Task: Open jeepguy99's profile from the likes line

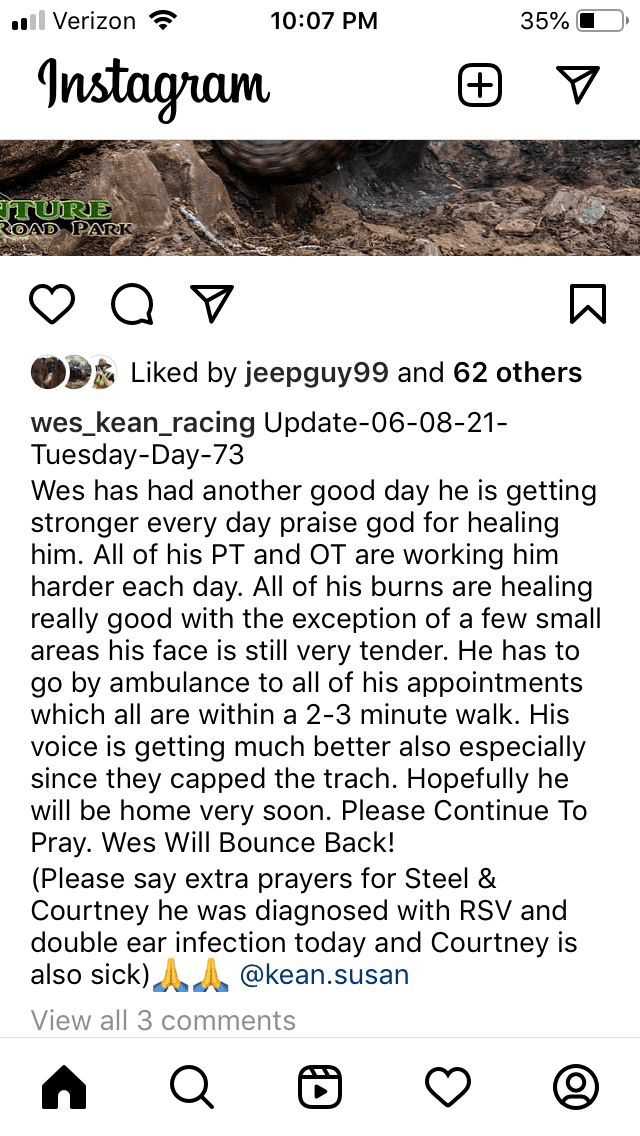Action: coord(318,373)
